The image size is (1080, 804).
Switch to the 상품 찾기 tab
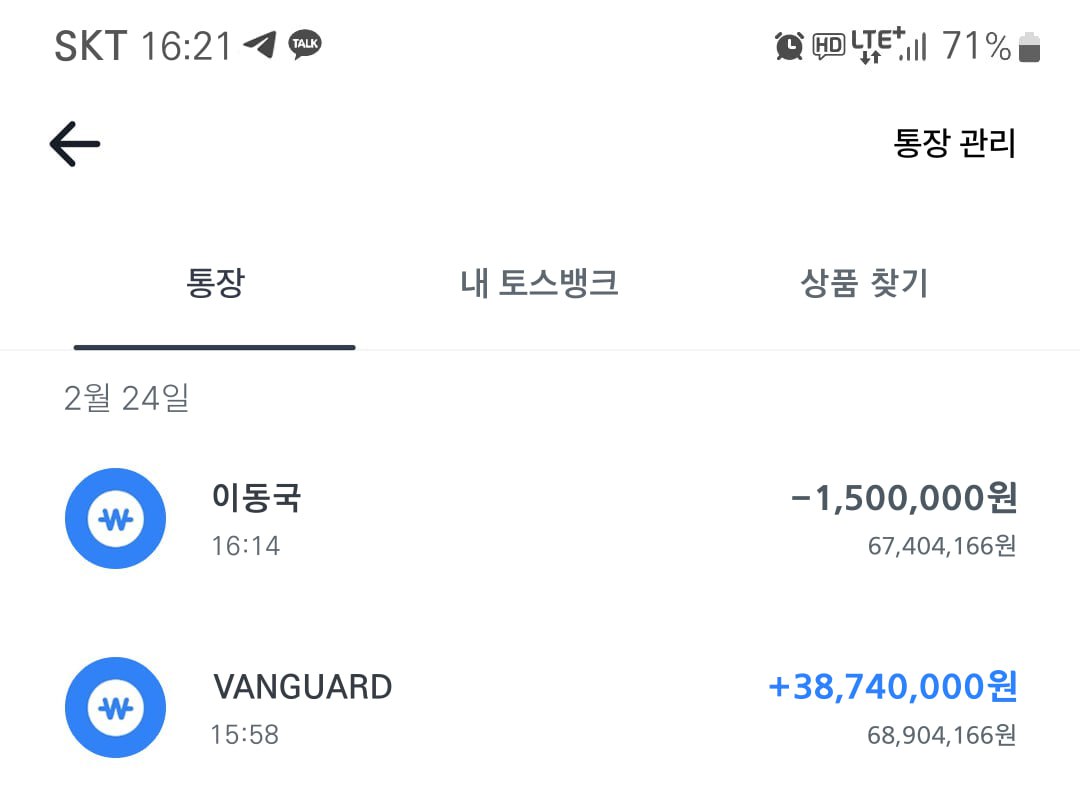864,284
